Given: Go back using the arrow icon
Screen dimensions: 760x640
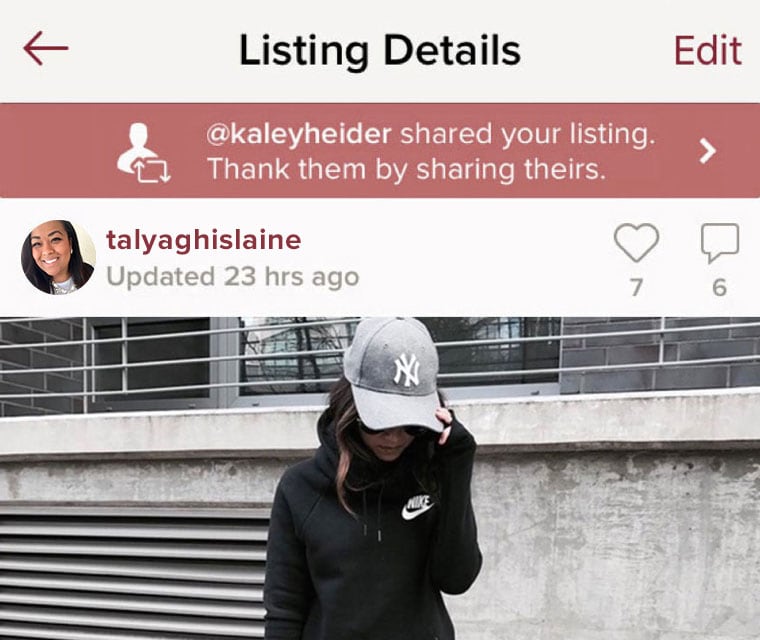Looking at the screenshot, I should pyautogui.click(x=46, y=49).
